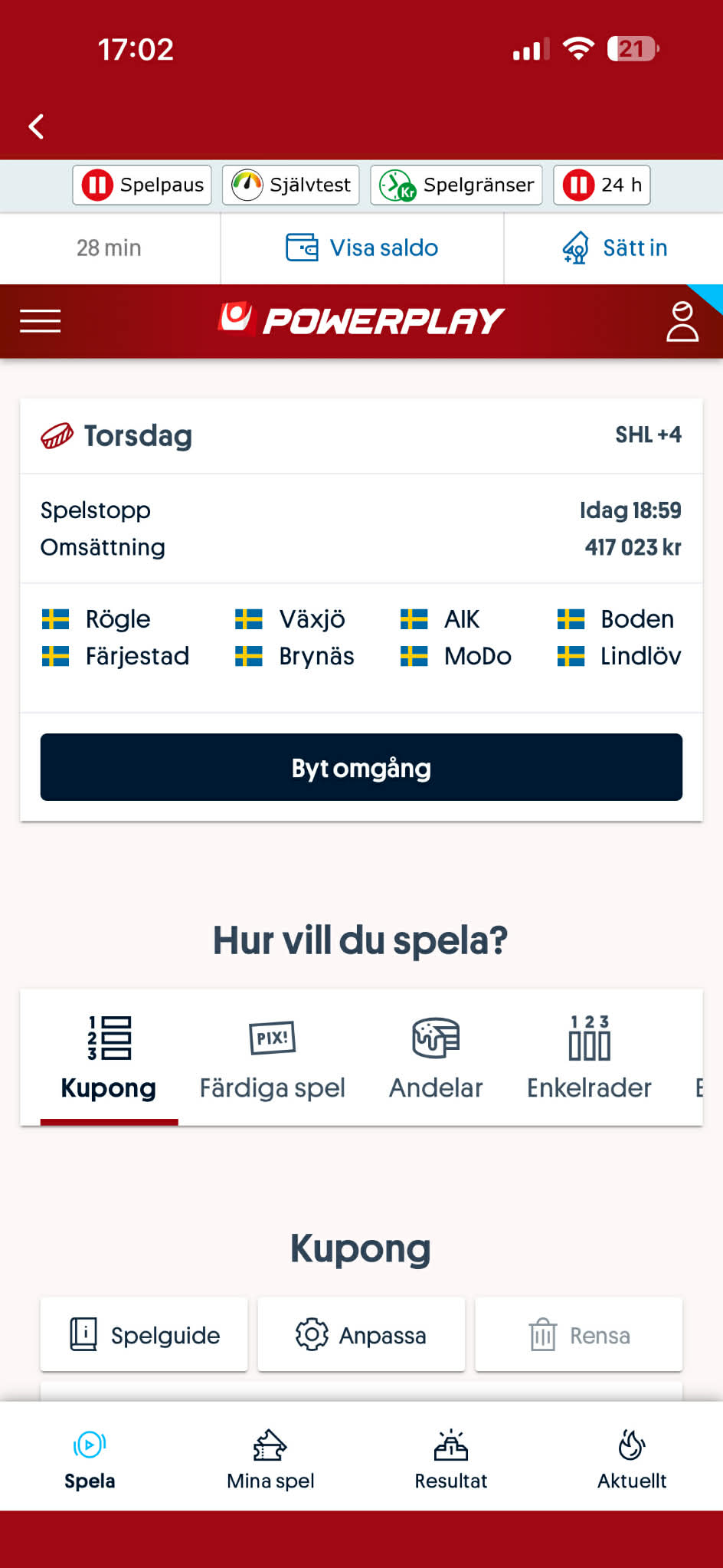Screen dimensions: 723x1568
Task: Open Mina spel in bottom navigation
Action: click(x=270, y=1456)
